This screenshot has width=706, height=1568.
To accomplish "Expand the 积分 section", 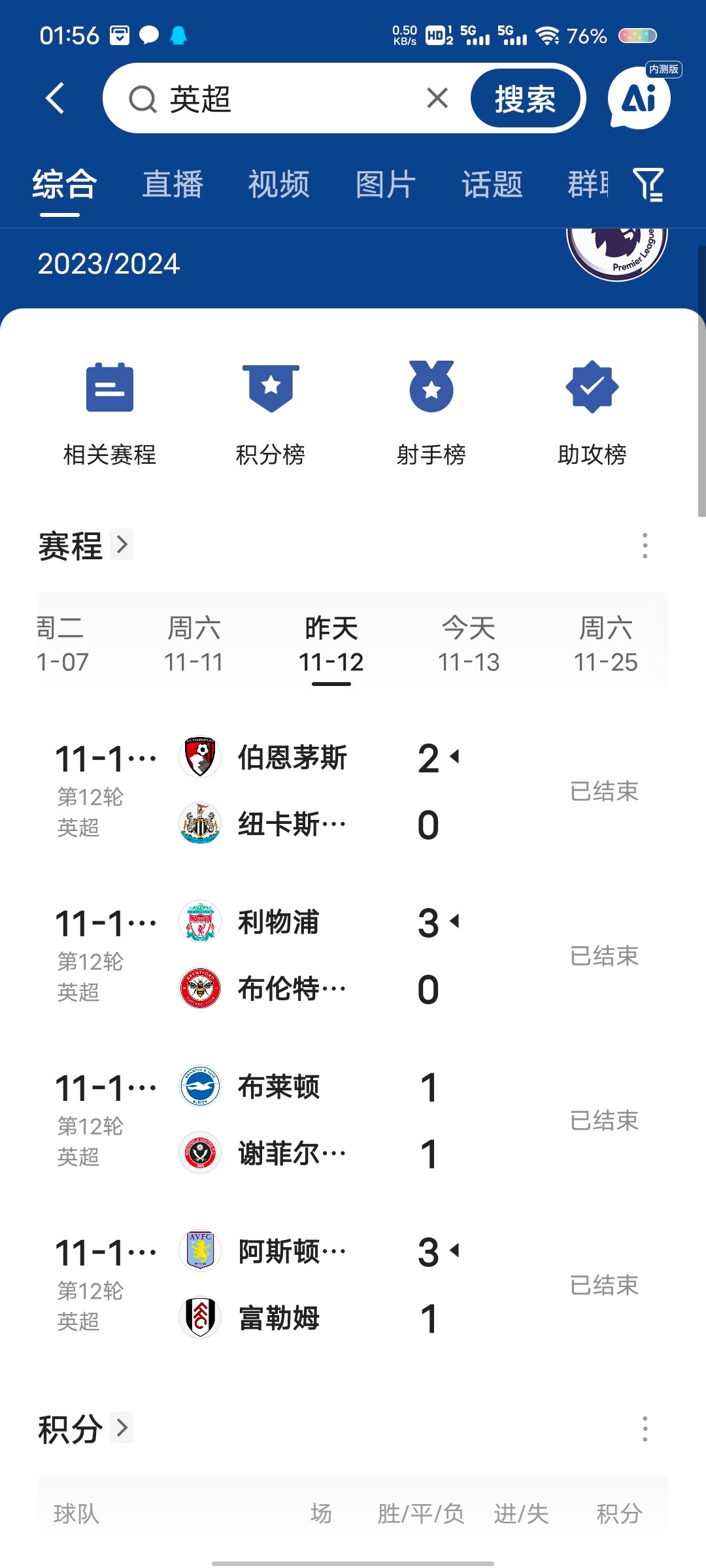I will 86,1429.
